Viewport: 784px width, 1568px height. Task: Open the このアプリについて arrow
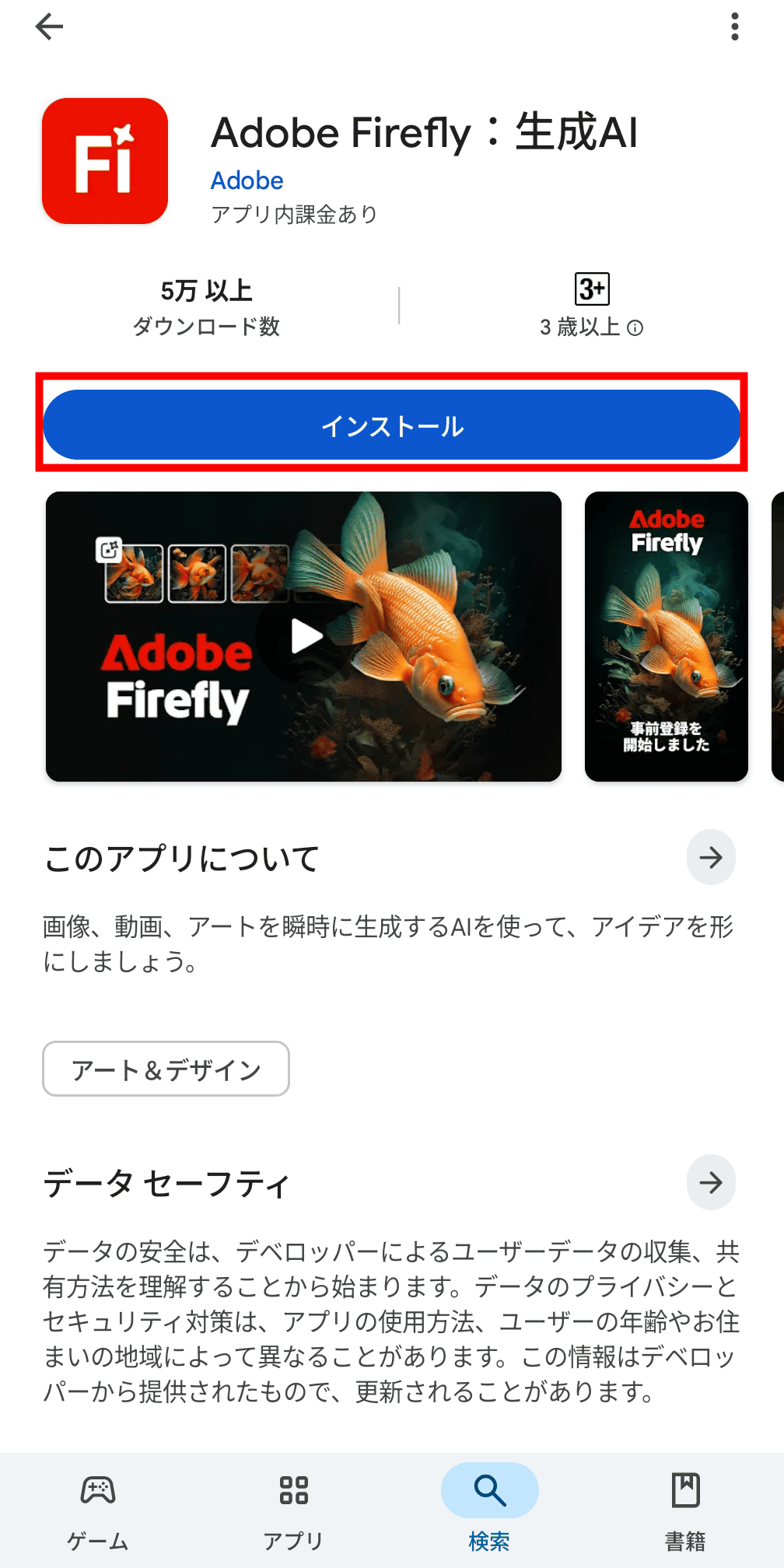point(711,857)
